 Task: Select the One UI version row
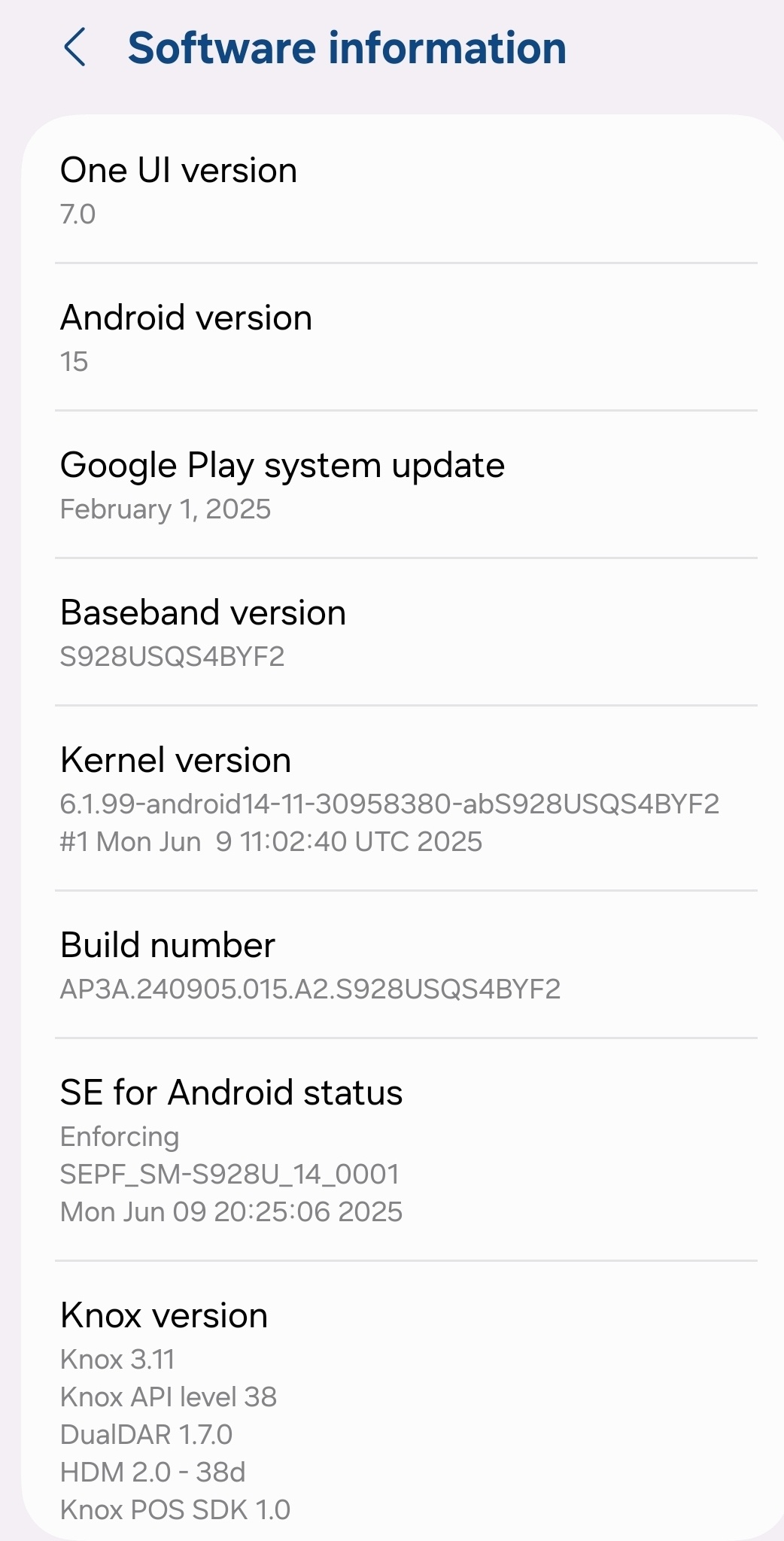[x=391, y=190]
